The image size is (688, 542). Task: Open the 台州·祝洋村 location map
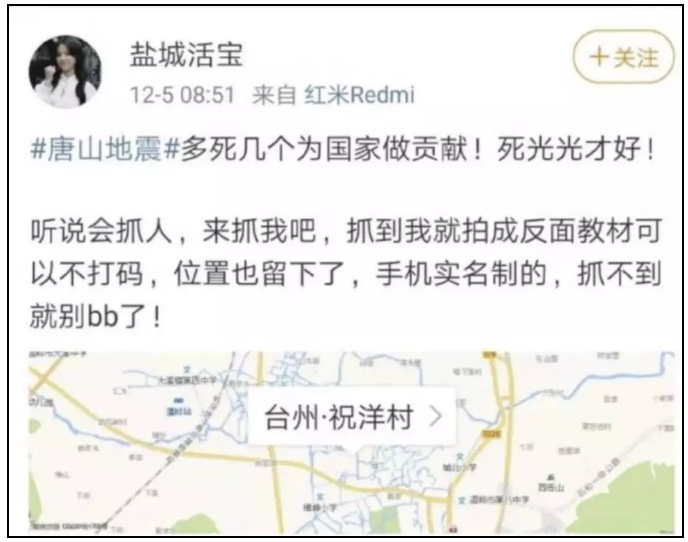(352, 417)
